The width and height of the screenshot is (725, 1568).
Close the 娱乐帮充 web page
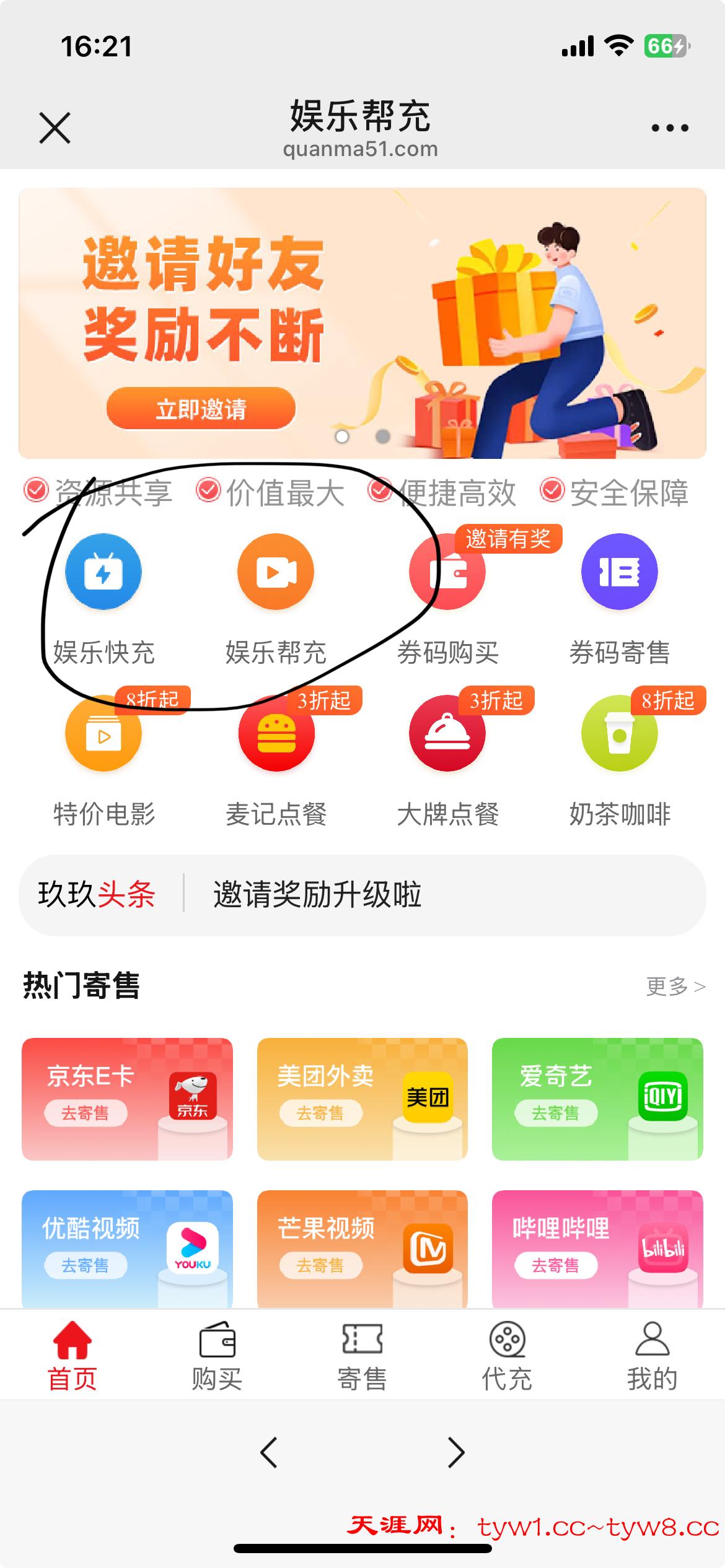[x=55, y=128]
